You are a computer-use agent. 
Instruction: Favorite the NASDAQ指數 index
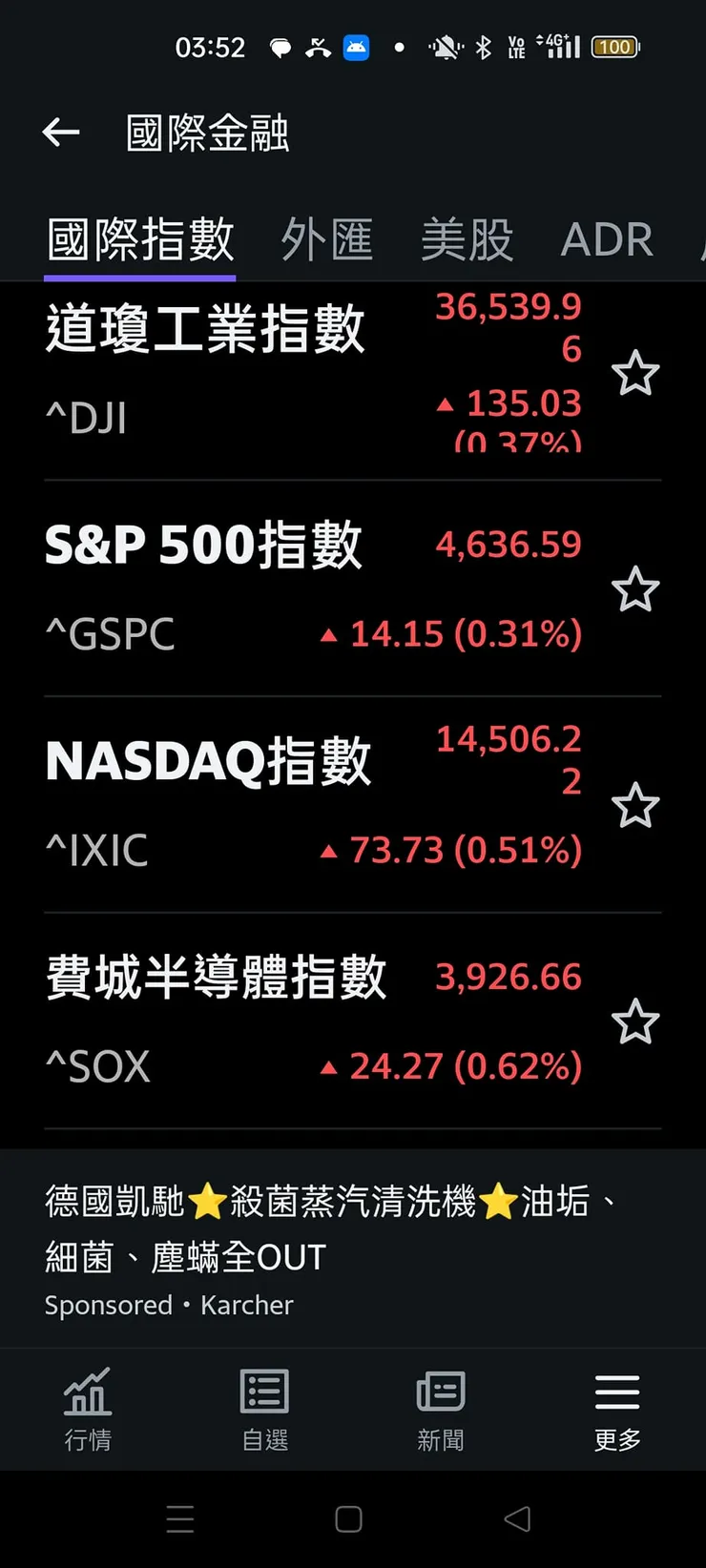tap(634, 806)
